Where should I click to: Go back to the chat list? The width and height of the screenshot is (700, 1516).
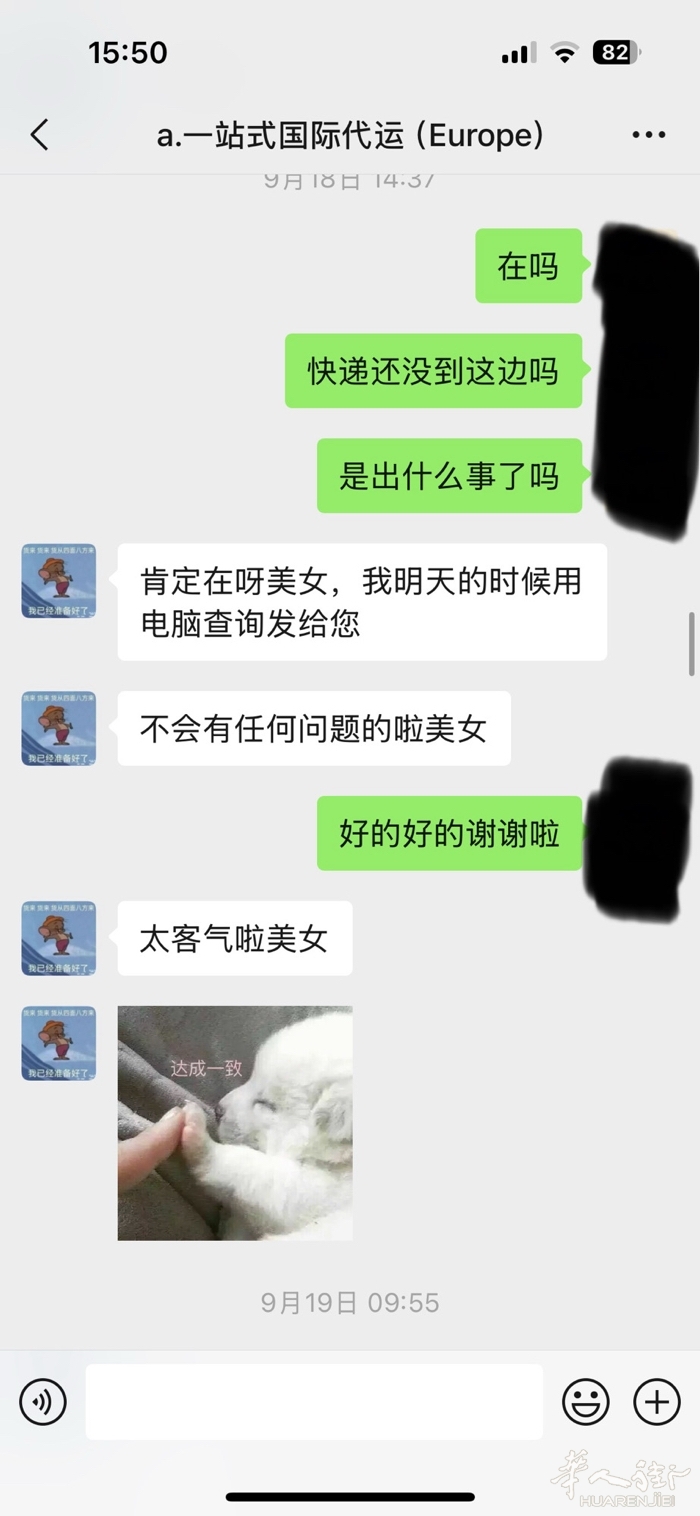click(x=40, y=135)
